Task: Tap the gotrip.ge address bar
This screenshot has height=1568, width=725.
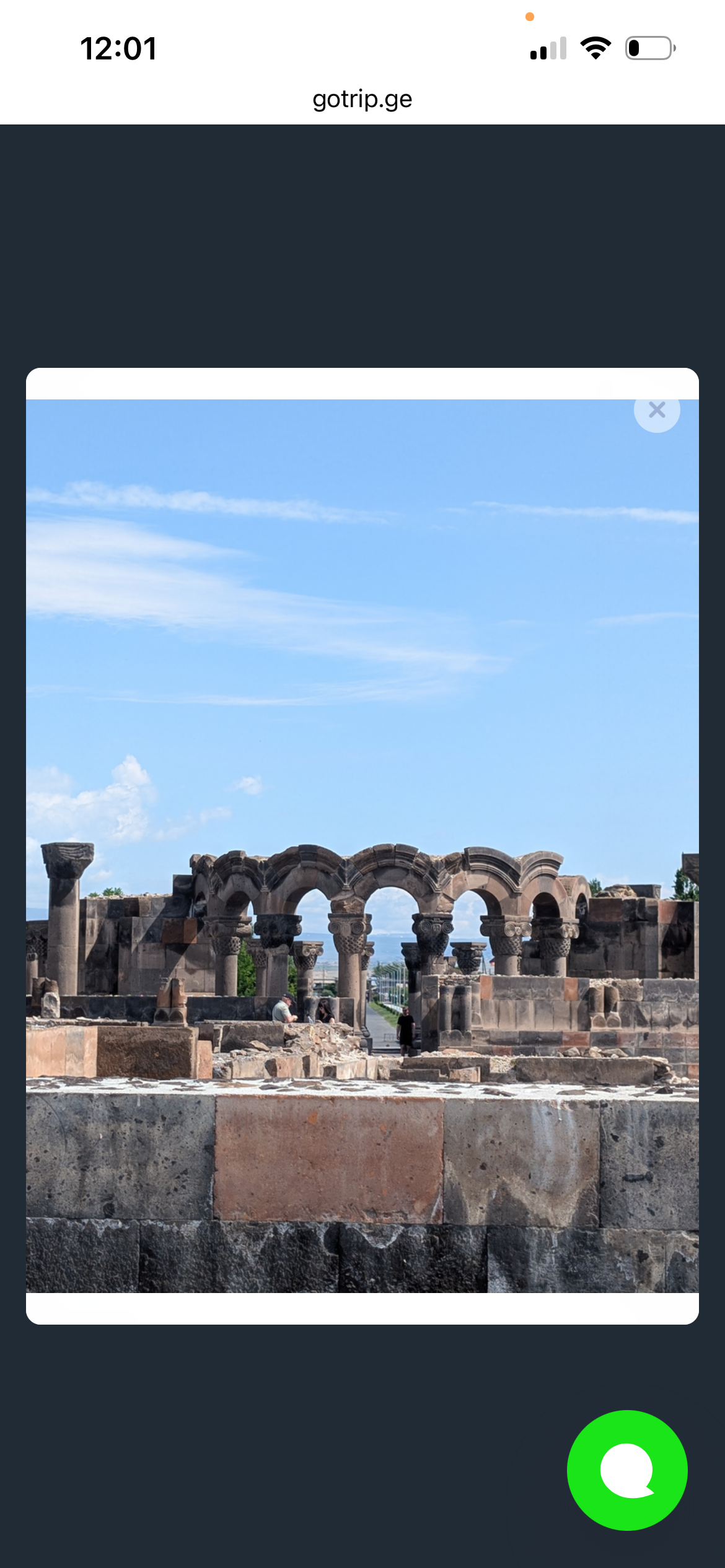Action: coord(362,99)
